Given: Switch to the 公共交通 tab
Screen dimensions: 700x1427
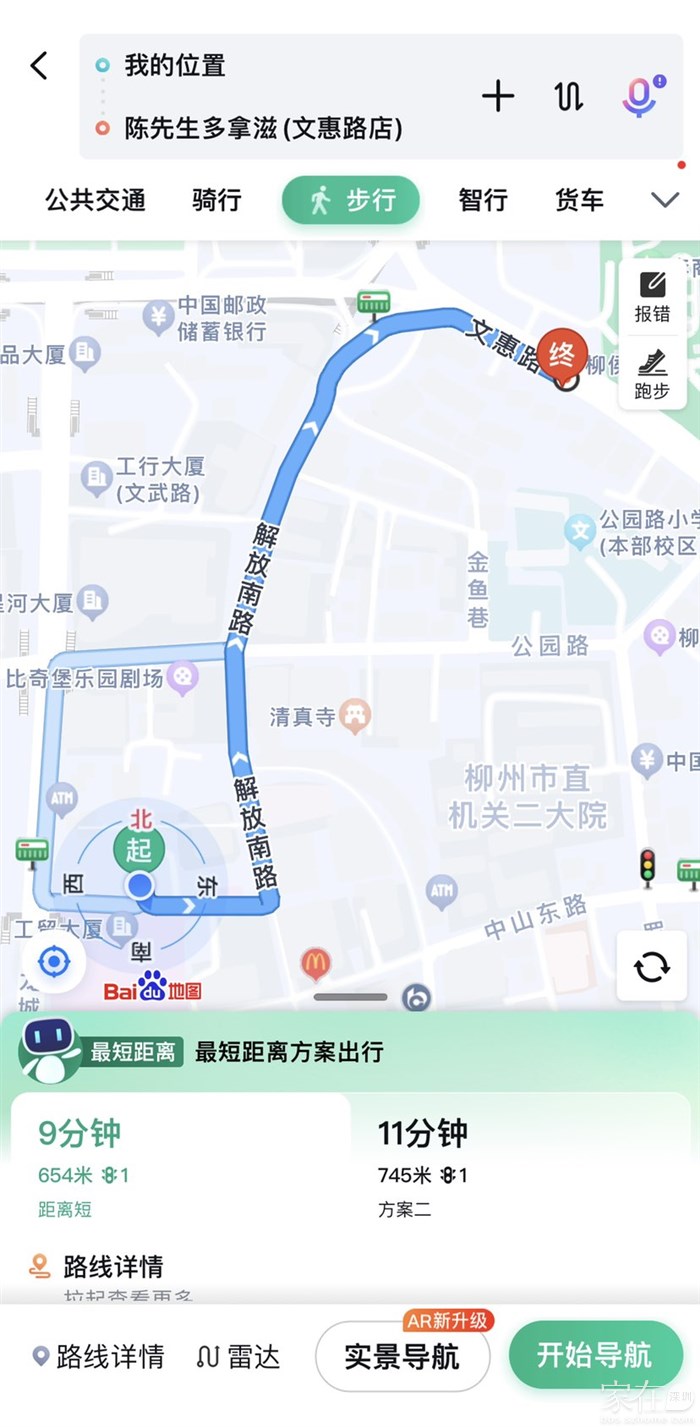Looking at the screenshot, I should click(x=95, y=200).
